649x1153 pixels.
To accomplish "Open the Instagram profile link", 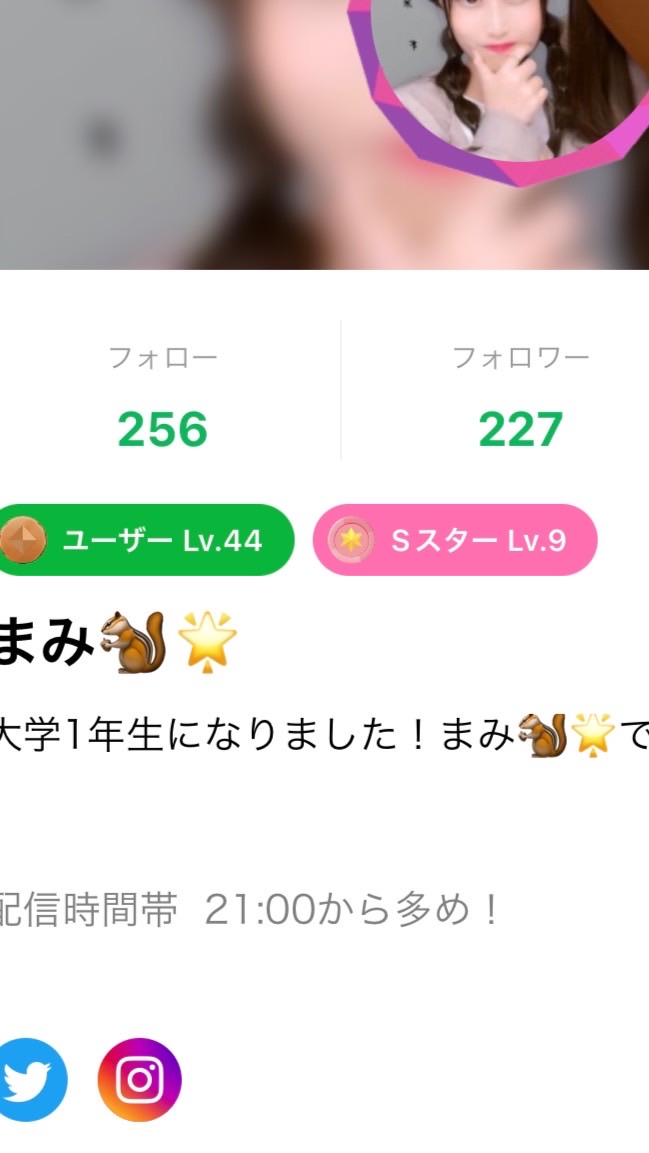I will [x=139, y=1080].
